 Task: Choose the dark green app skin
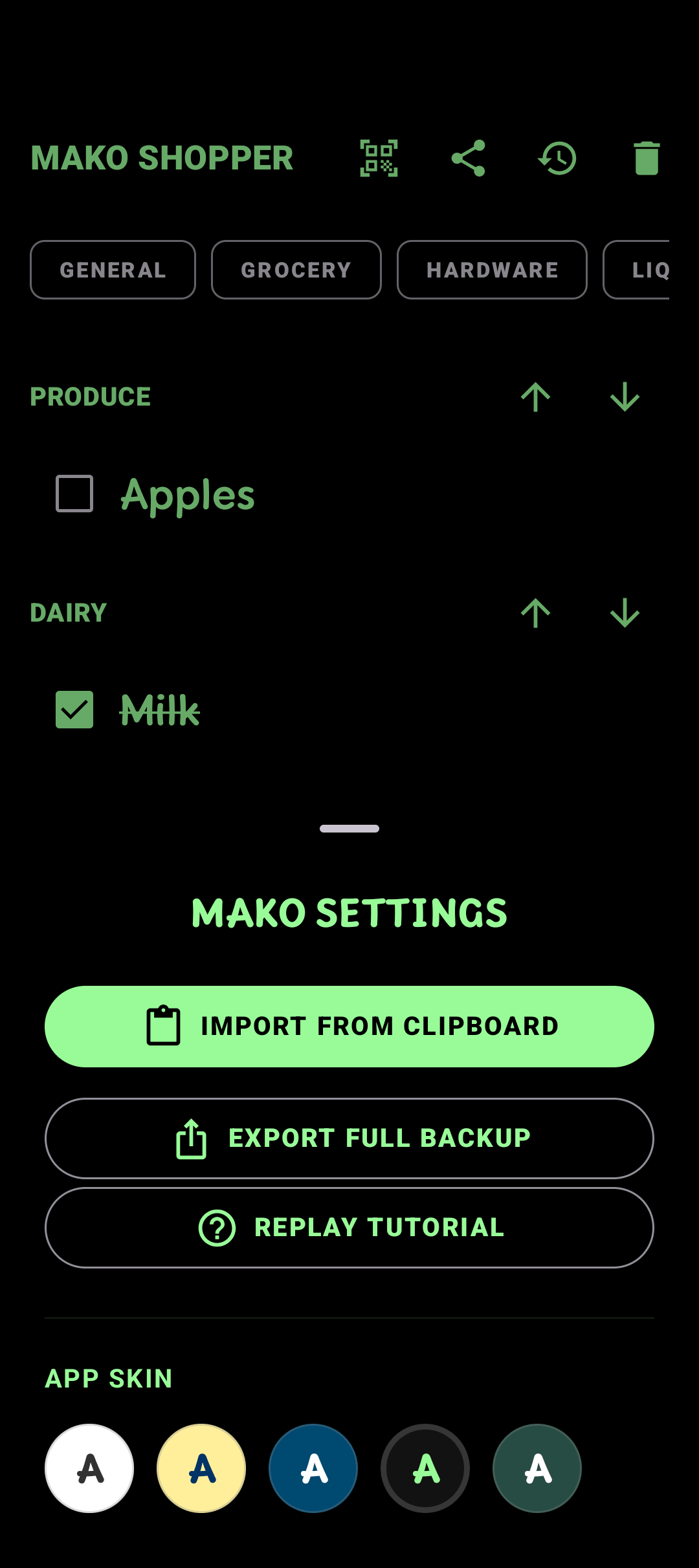click(537, 1468)
